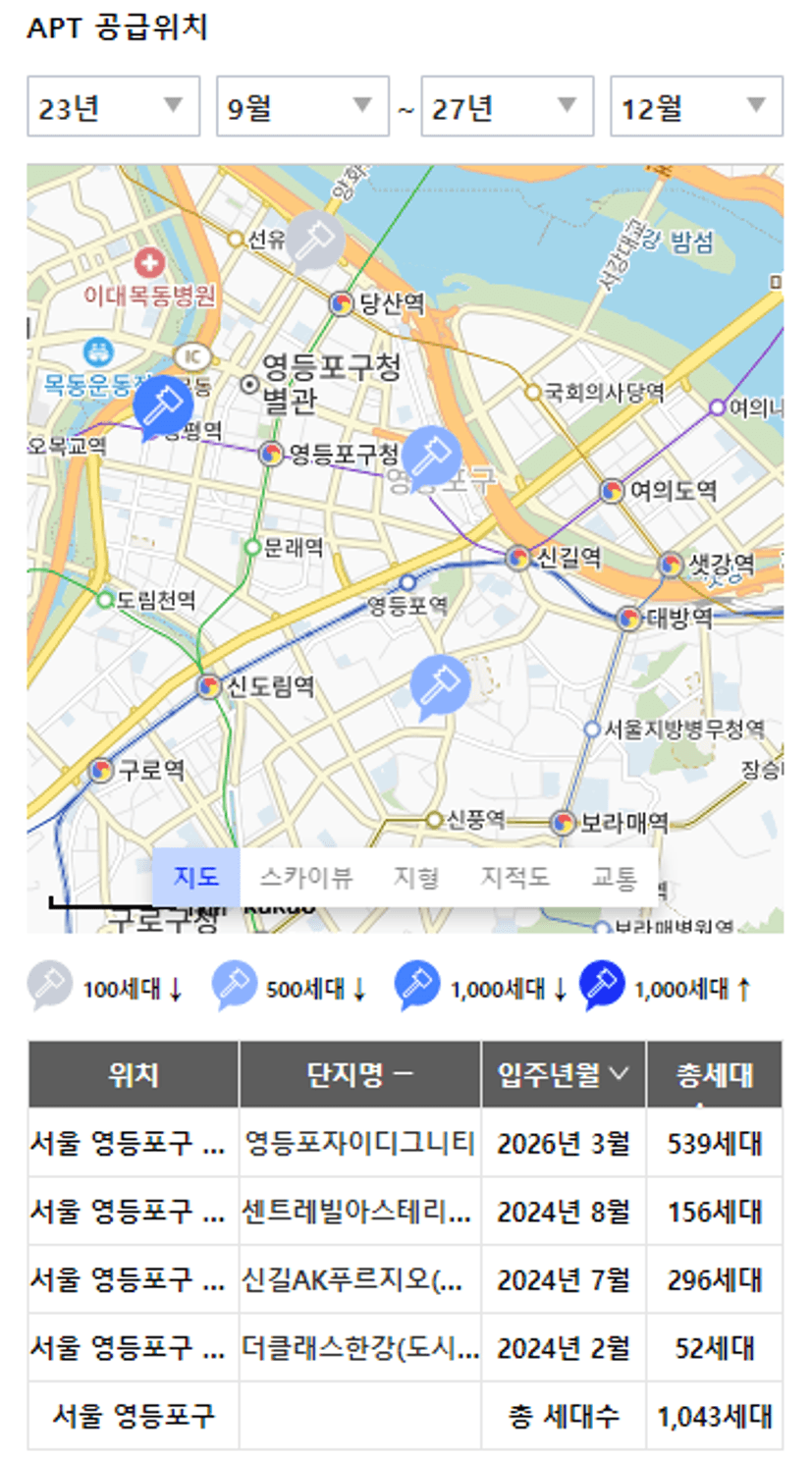
Task: Expand the end year dropdown showing 27년
Action: (x=507, y=106)
